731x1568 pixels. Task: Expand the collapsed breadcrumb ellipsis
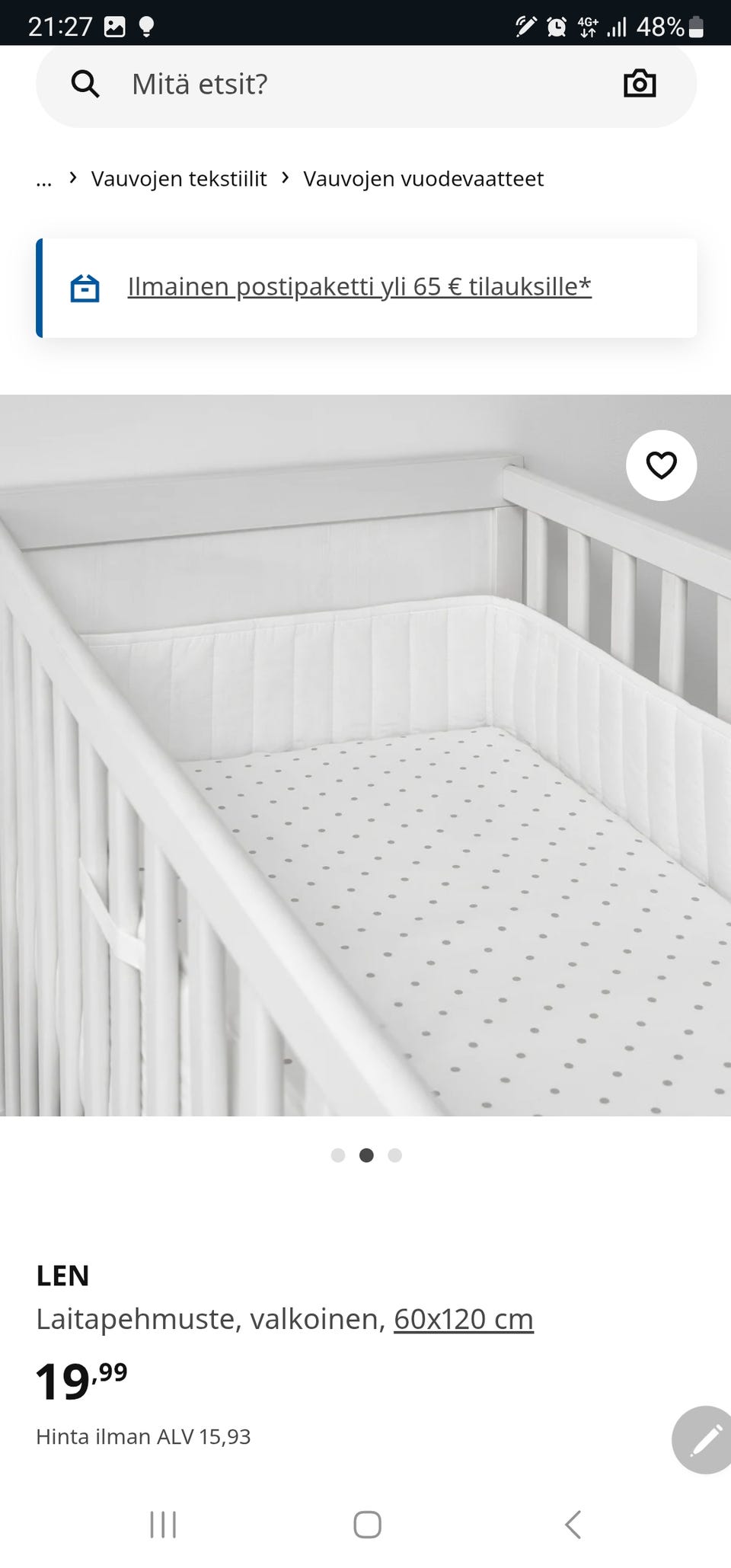click(x=44, y=180)
